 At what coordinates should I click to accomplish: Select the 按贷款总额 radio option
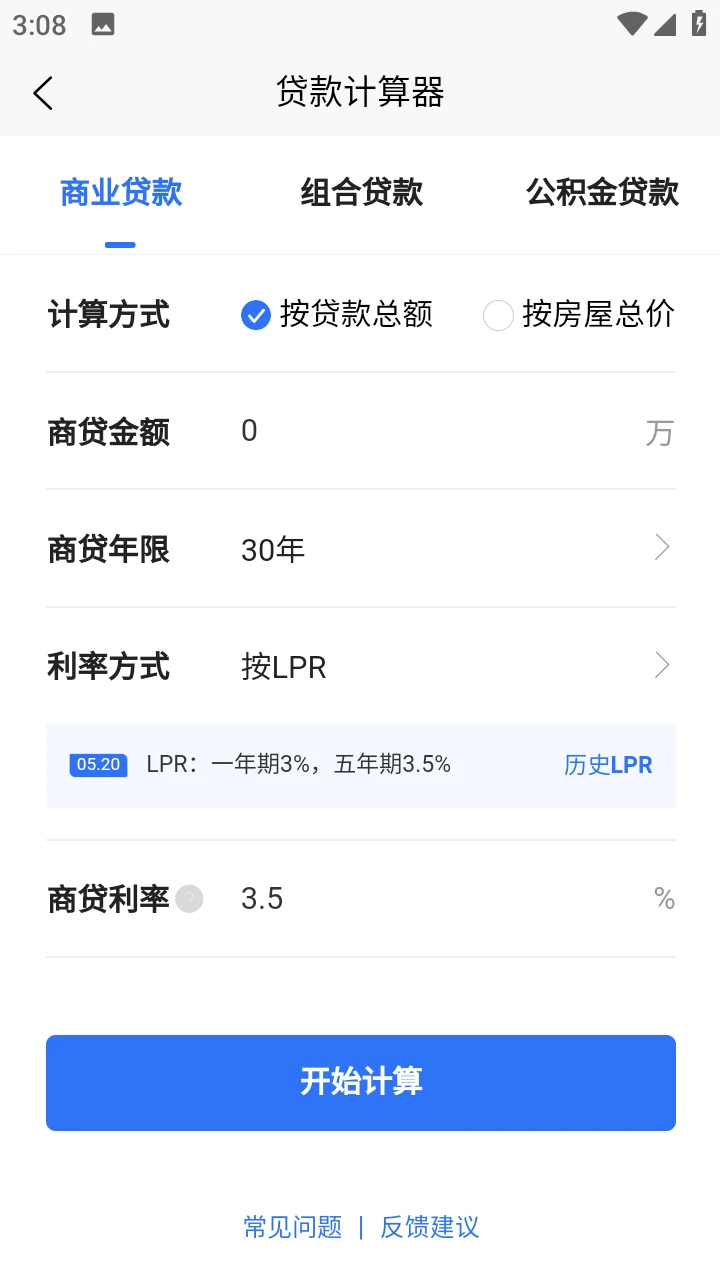point(256,315)
